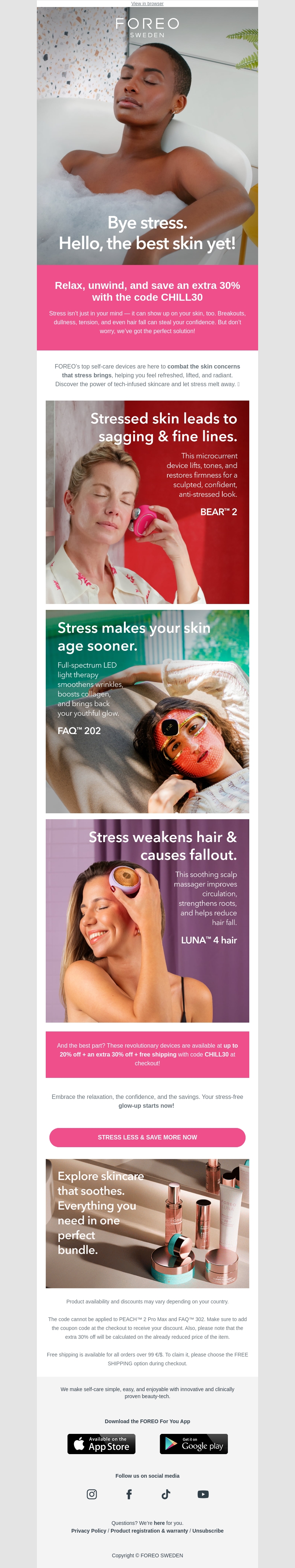Open the FAQ 202 LED mask banner

(x=147, y=711)
